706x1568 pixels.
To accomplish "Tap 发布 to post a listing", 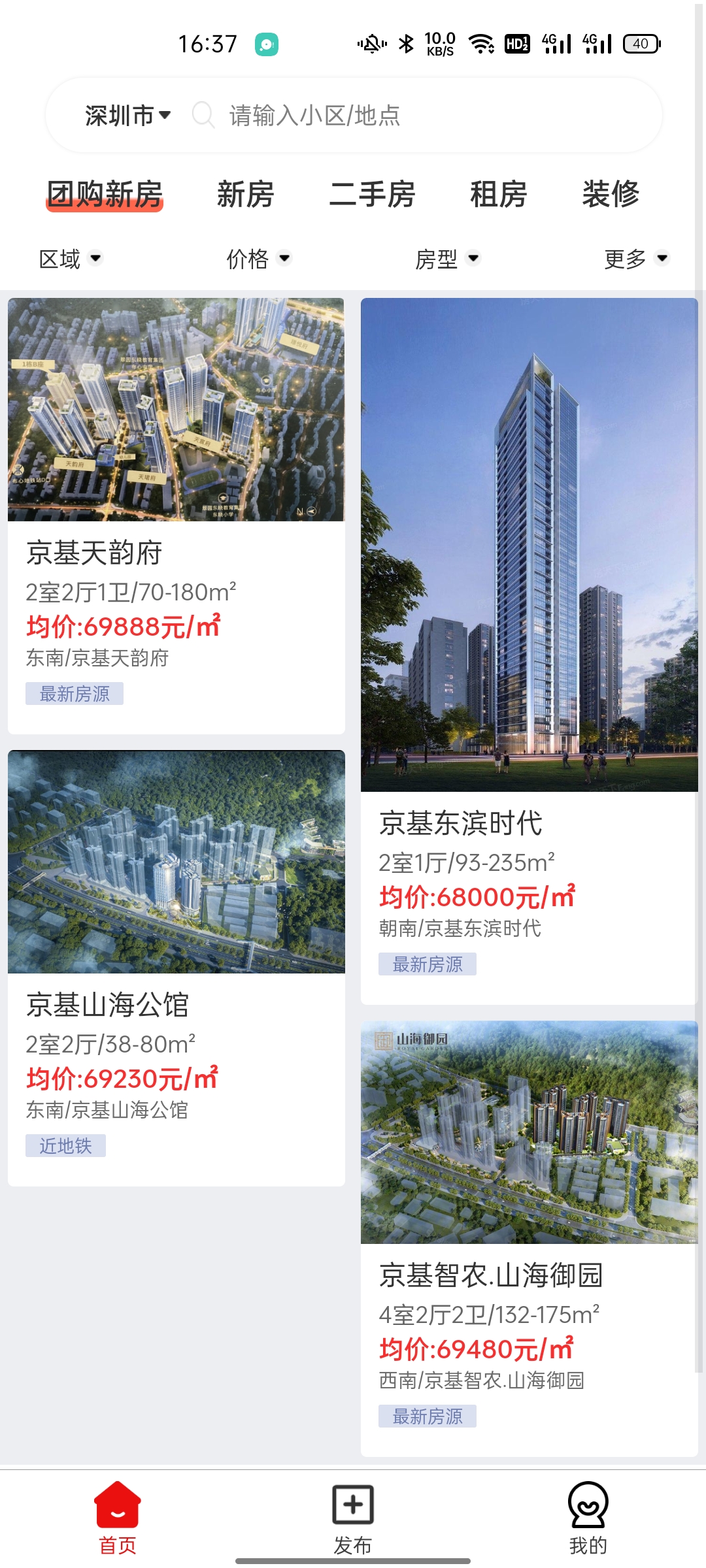I will [x=353, y=1518].
